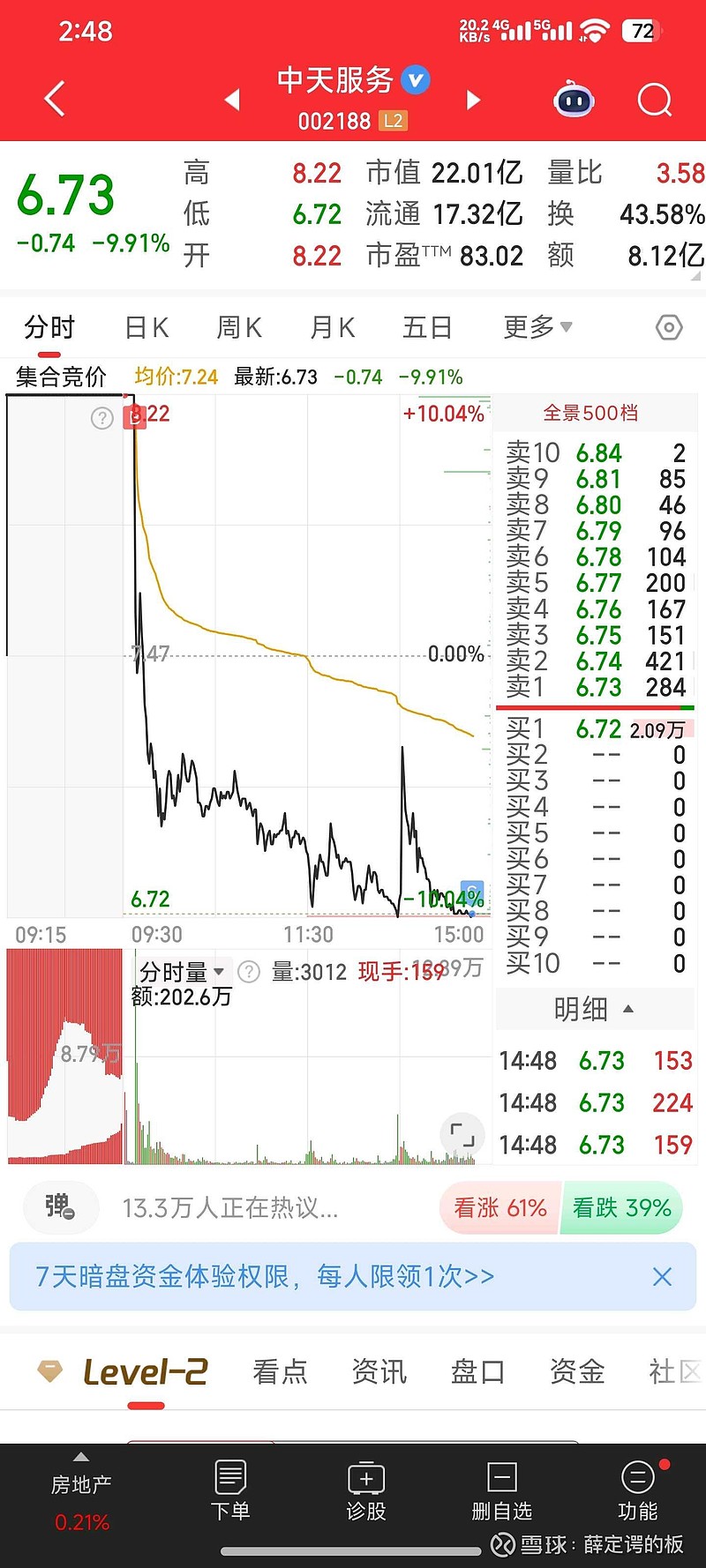Switch to the next stock with right triangle
The width and height of the screenshot is (706, 1568).
coord(473,100)
